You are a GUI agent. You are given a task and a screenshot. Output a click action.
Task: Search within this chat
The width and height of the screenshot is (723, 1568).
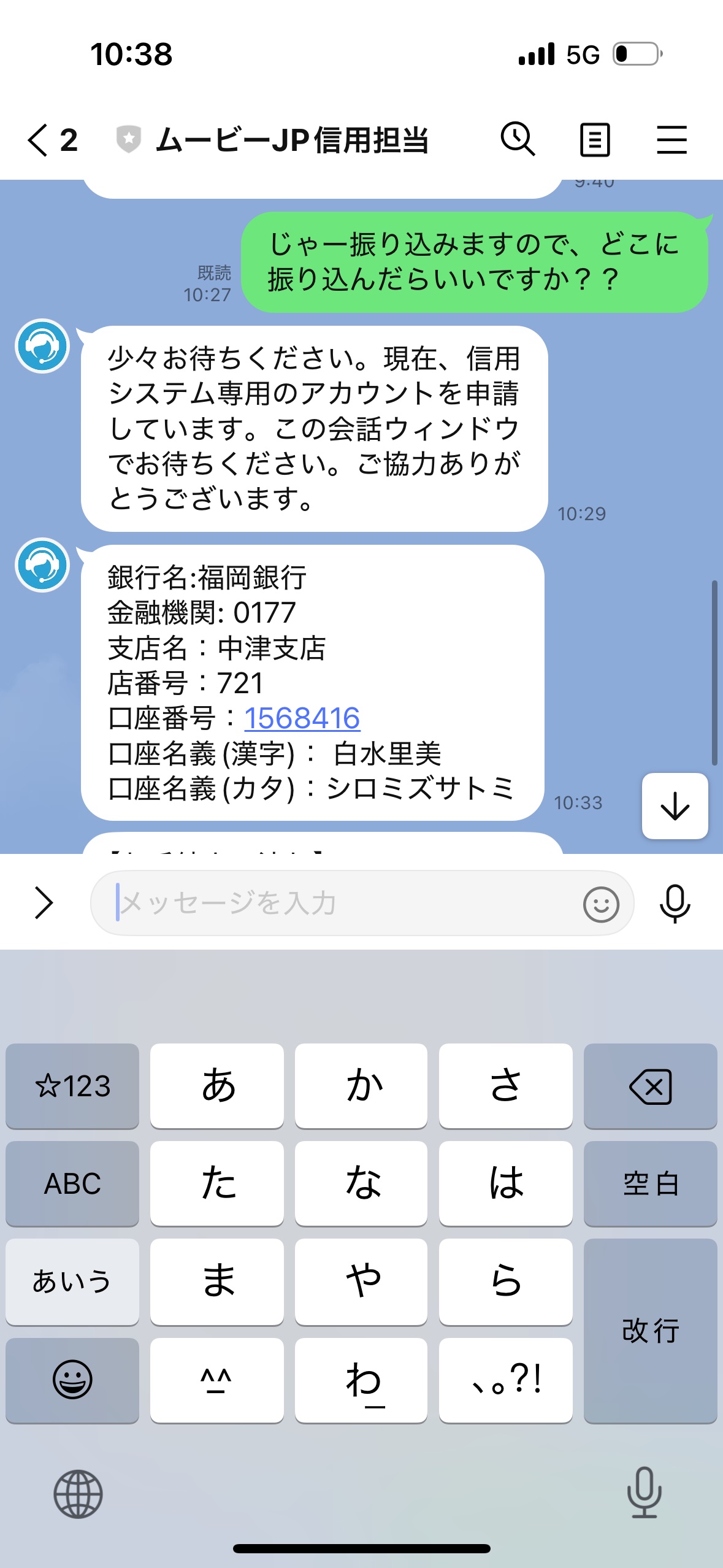coord(518,140)
